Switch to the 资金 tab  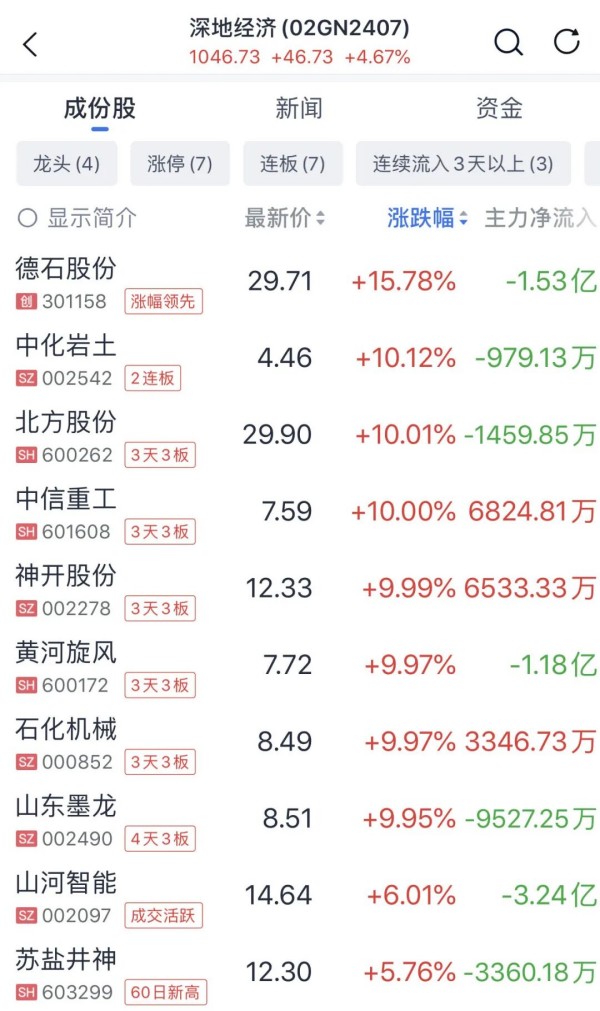coord(499,108)
